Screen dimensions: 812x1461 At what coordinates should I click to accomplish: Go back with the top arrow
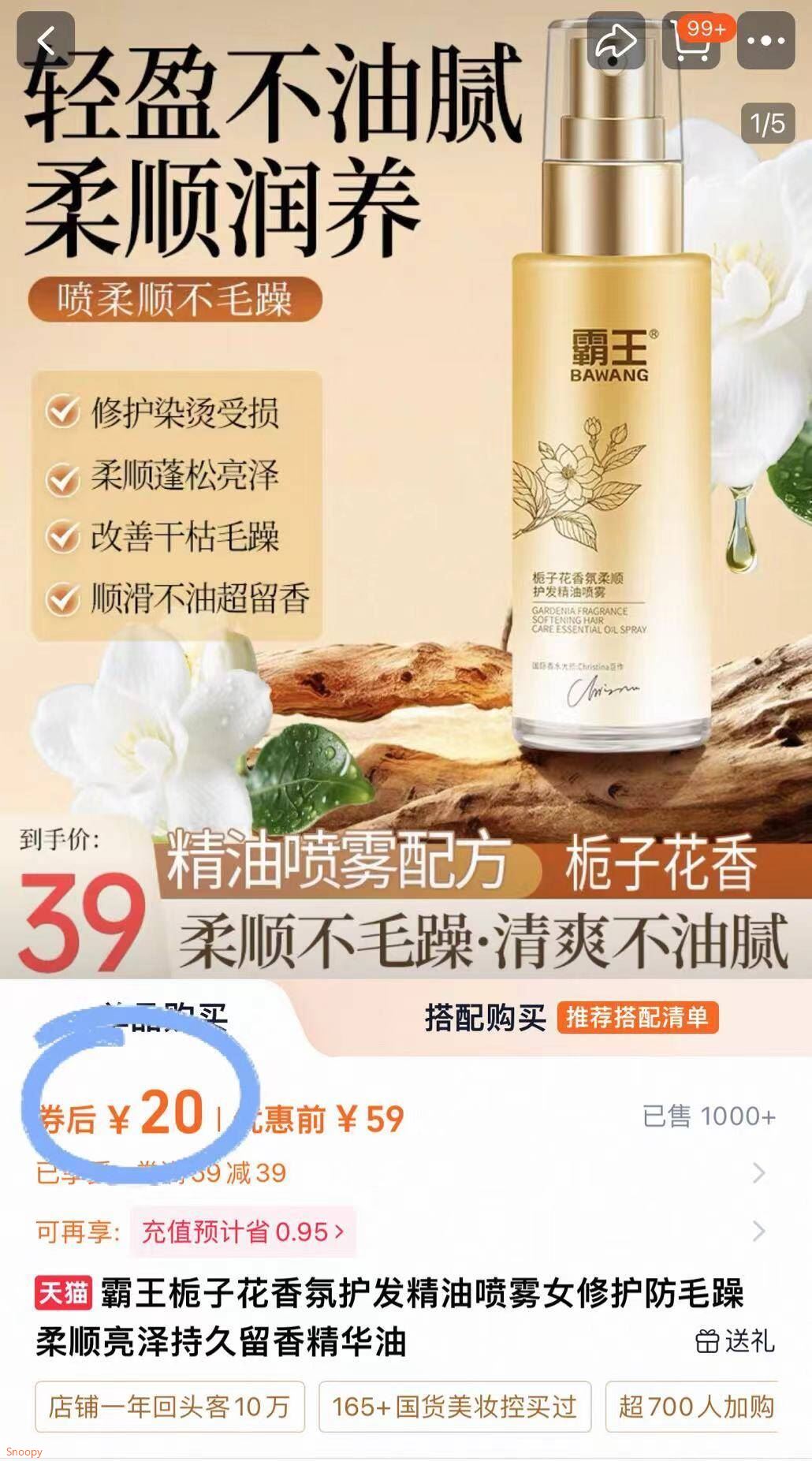(46, 40)
